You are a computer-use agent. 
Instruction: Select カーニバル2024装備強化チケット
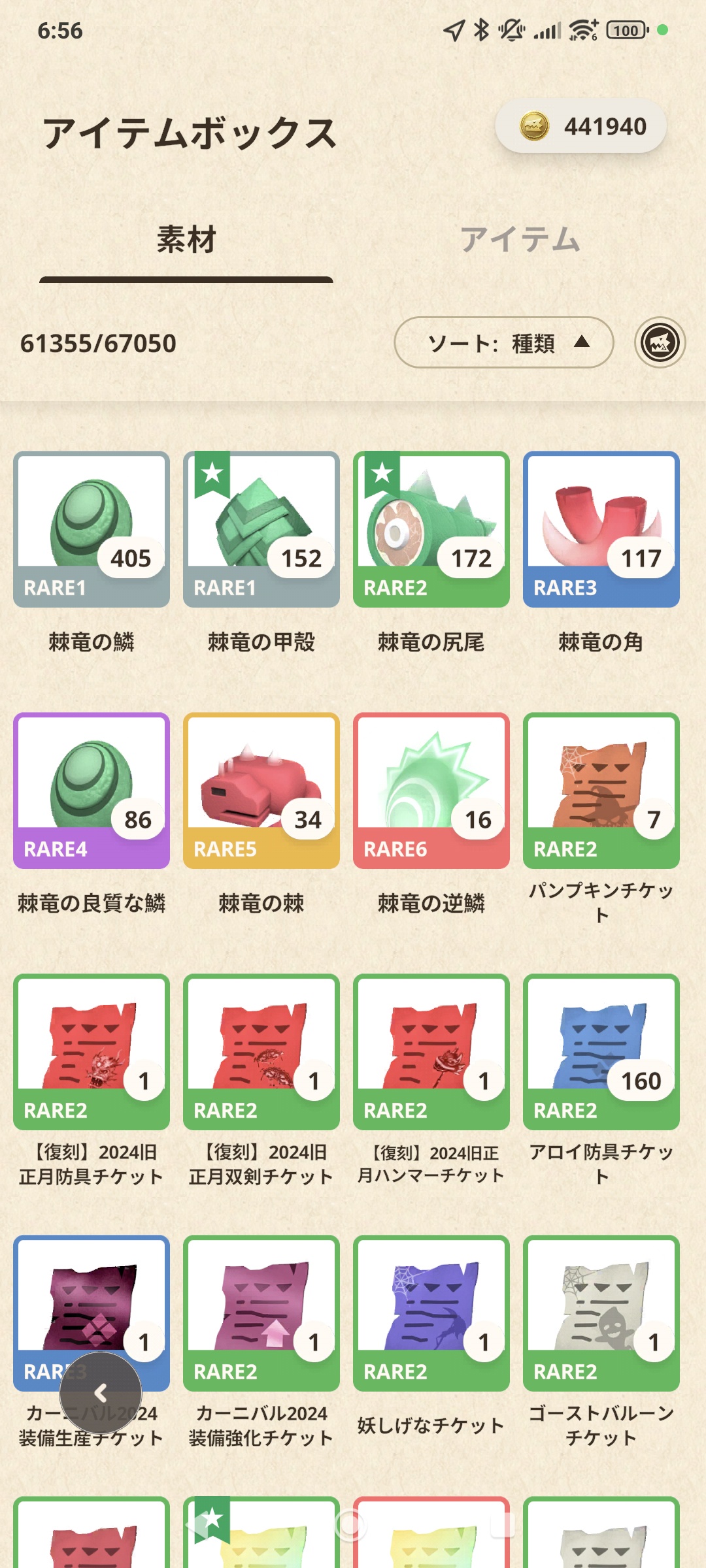click(x=261, y=1313)
